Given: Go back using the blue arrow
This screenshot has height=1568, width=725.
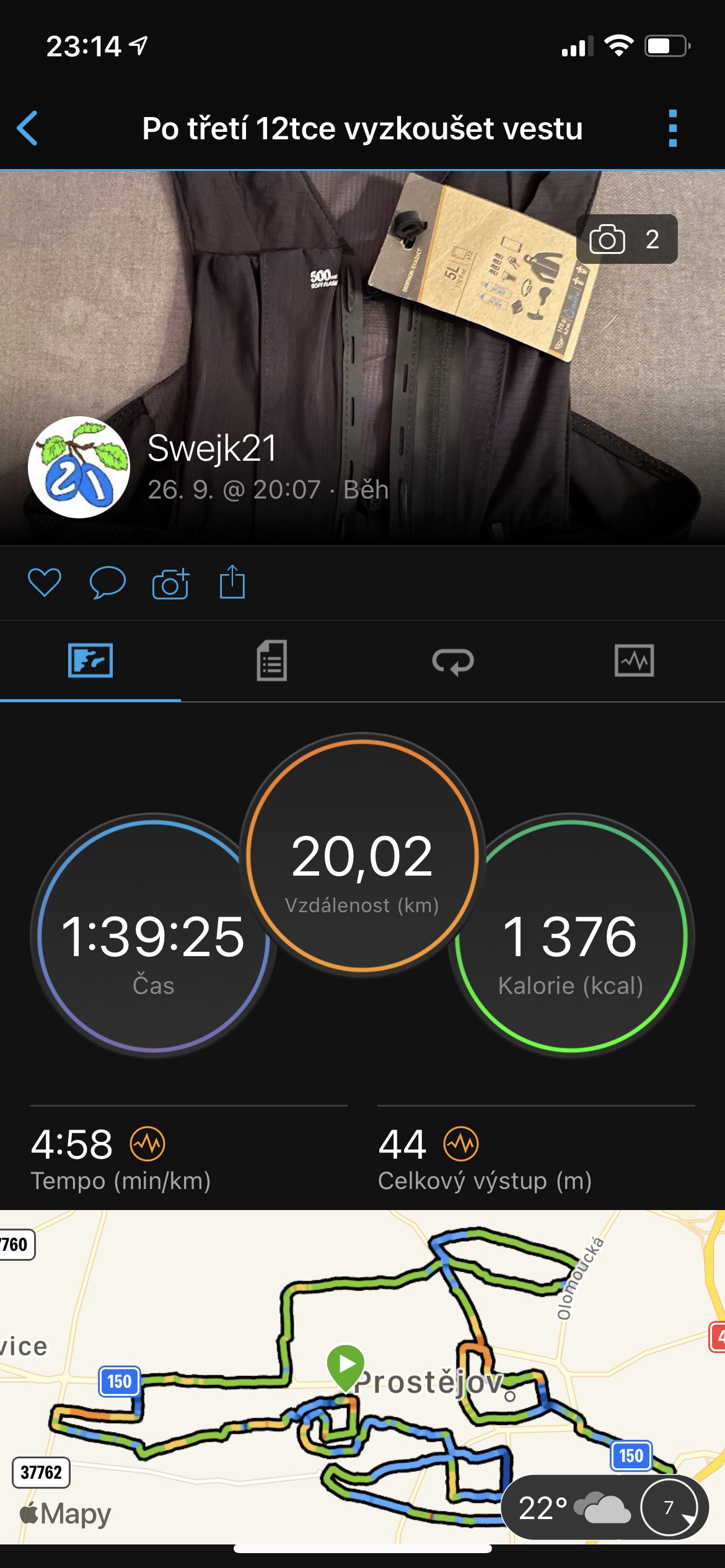Looking at the screenshot, I should tap(27, 128).
